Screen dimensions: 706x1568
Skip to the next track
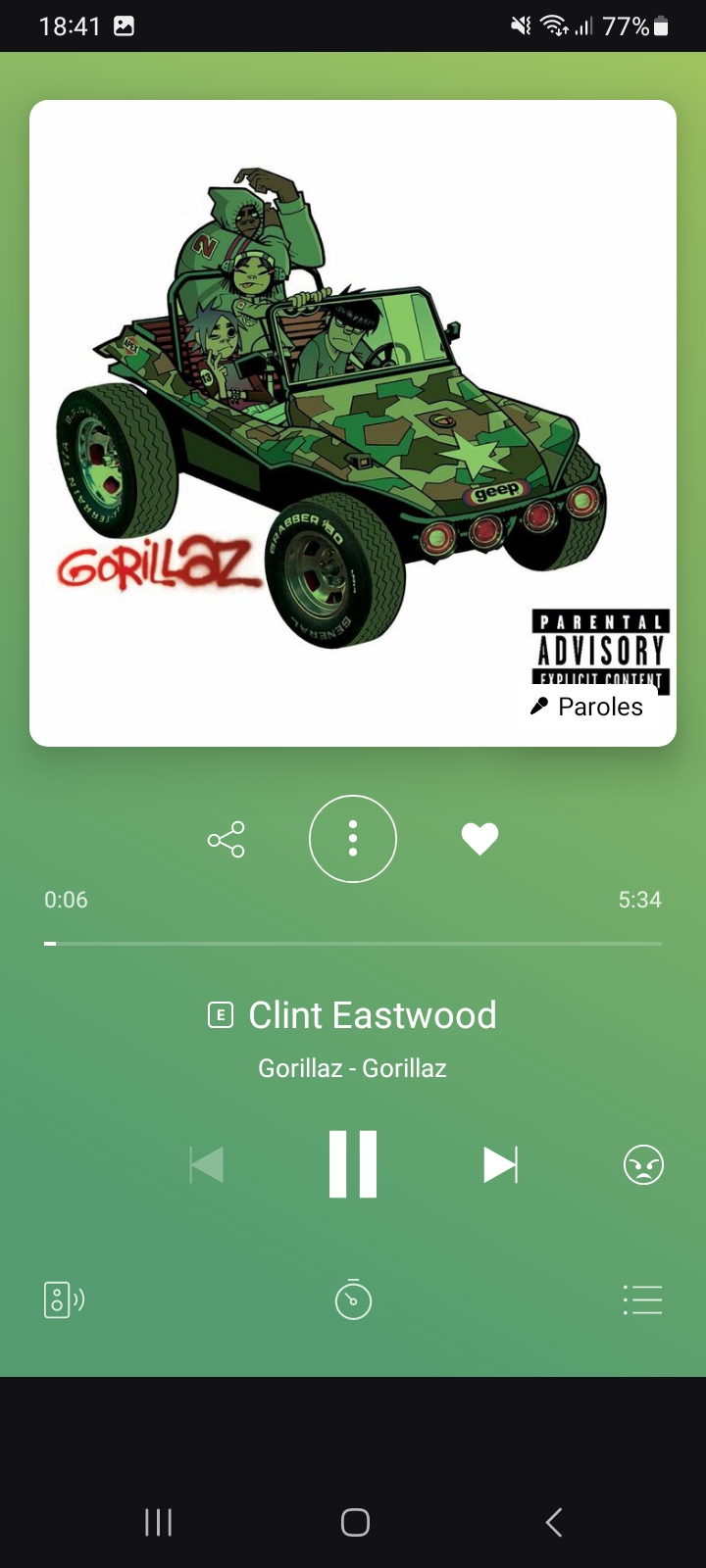500,1165
